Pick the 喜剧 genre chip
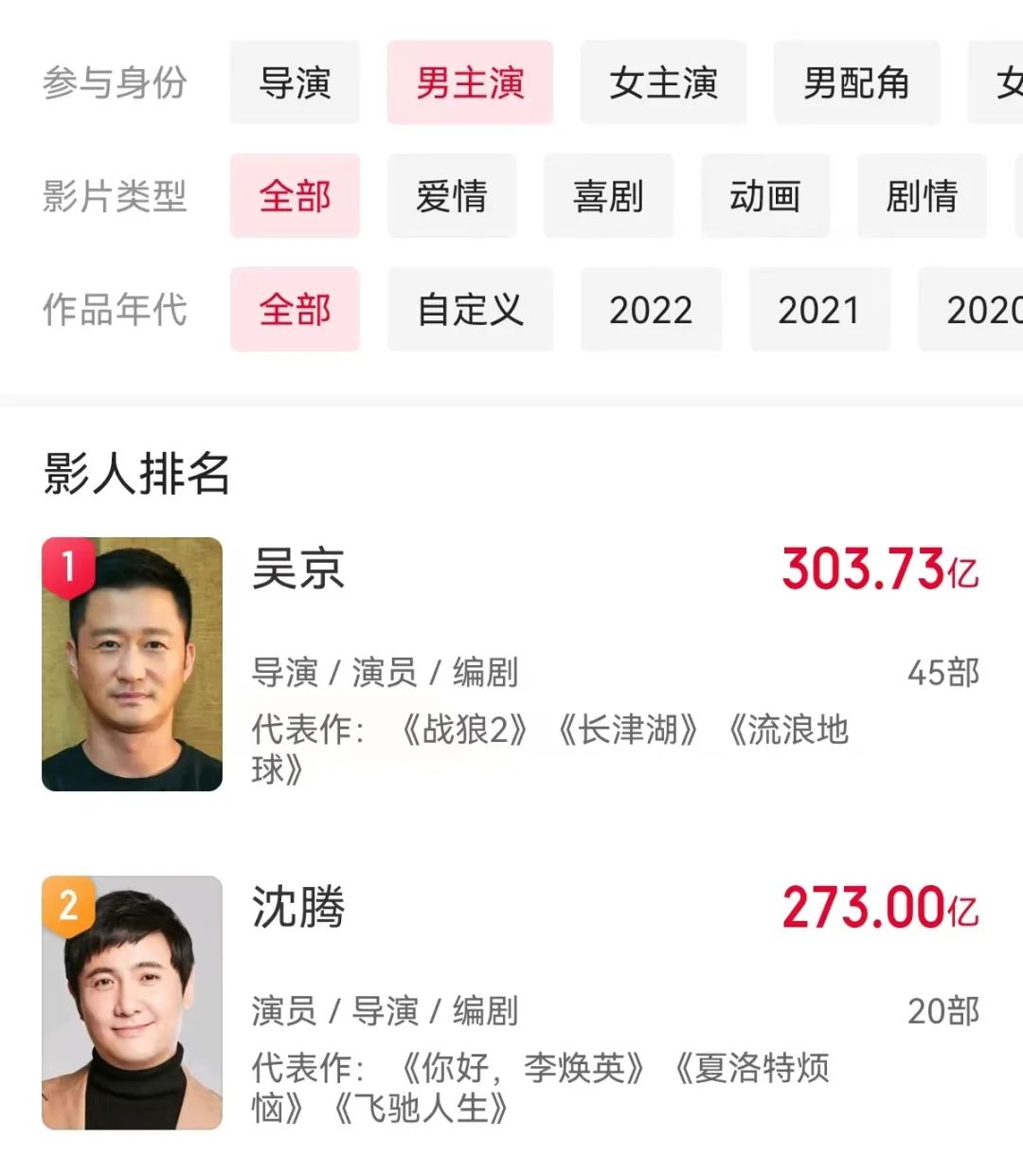The width and height of the screenshot is (1023, 1176). (608, 196)
